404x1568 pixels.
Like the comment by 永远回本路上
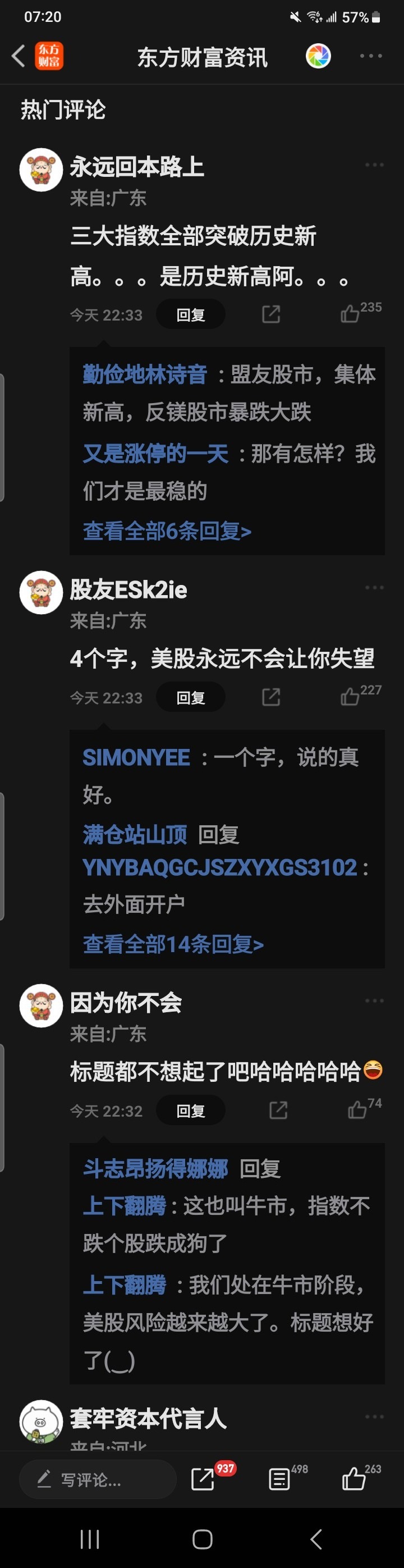tap(350, 314)
